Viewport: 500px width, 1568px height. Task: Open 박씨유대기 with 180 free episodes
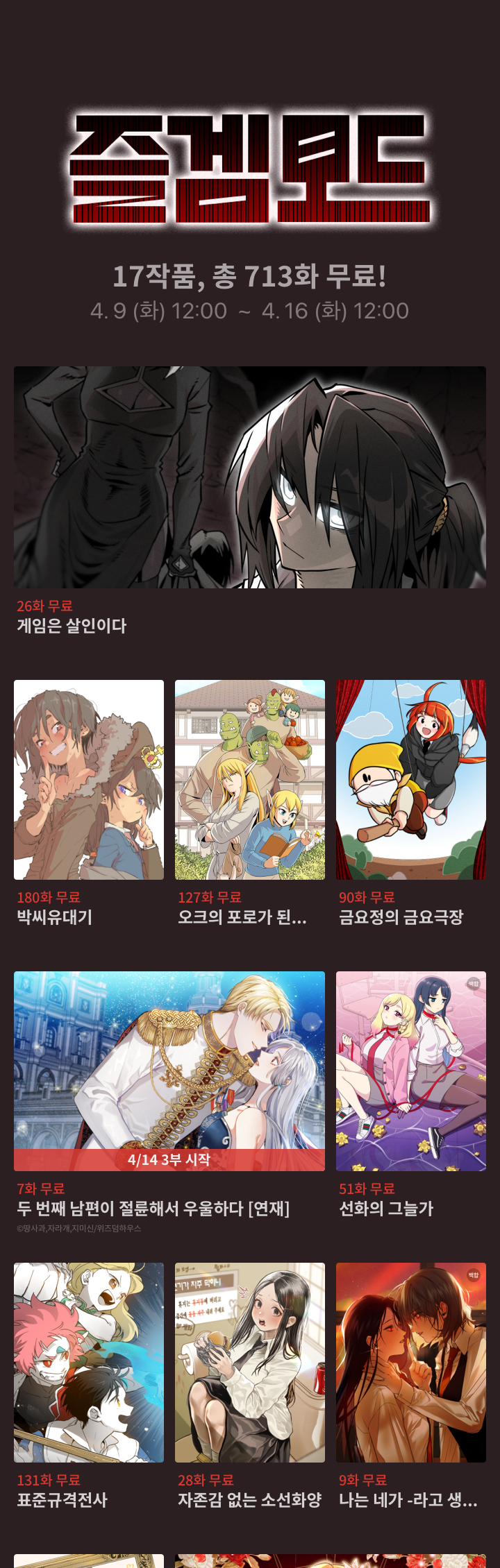(x=89, y=780)
